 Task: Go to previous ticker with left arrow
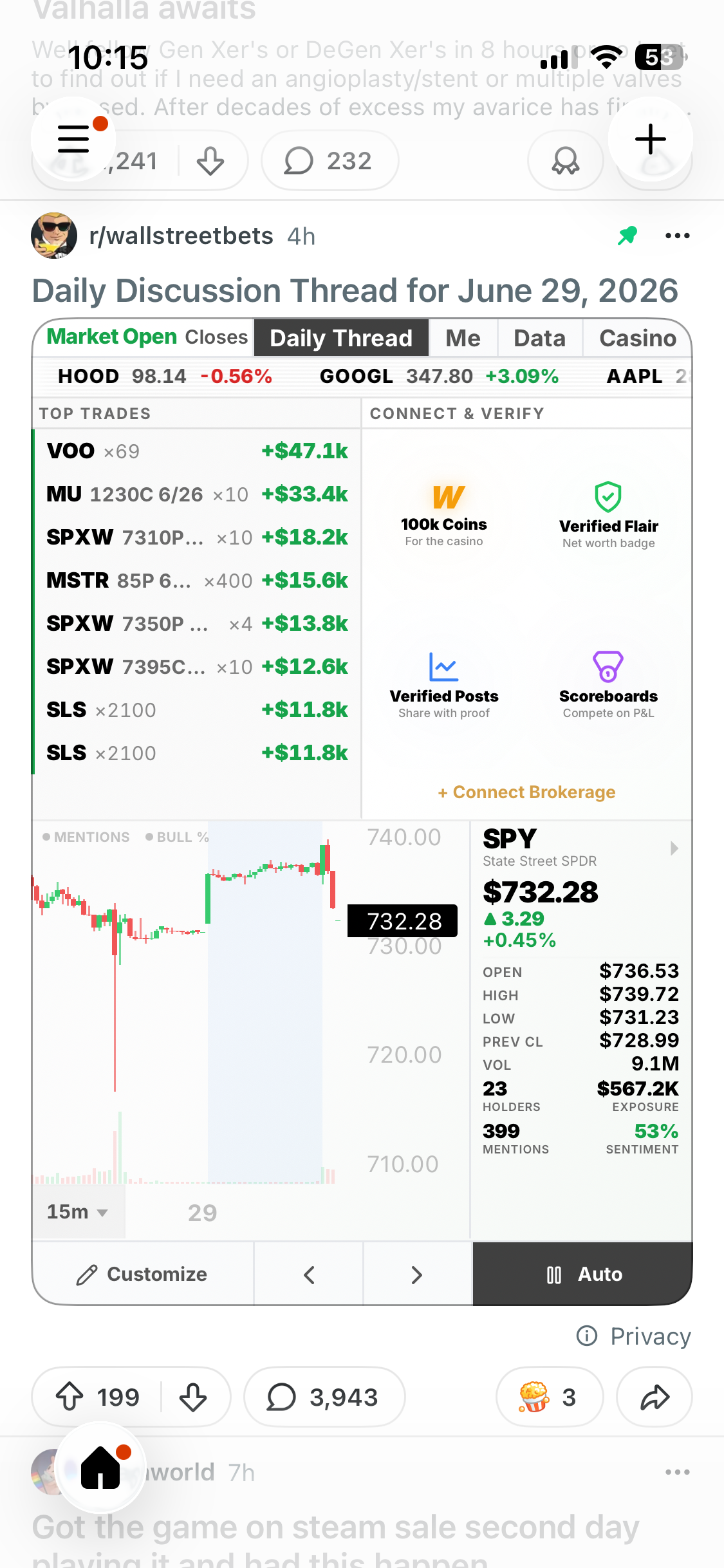[x=309, y=1274]
